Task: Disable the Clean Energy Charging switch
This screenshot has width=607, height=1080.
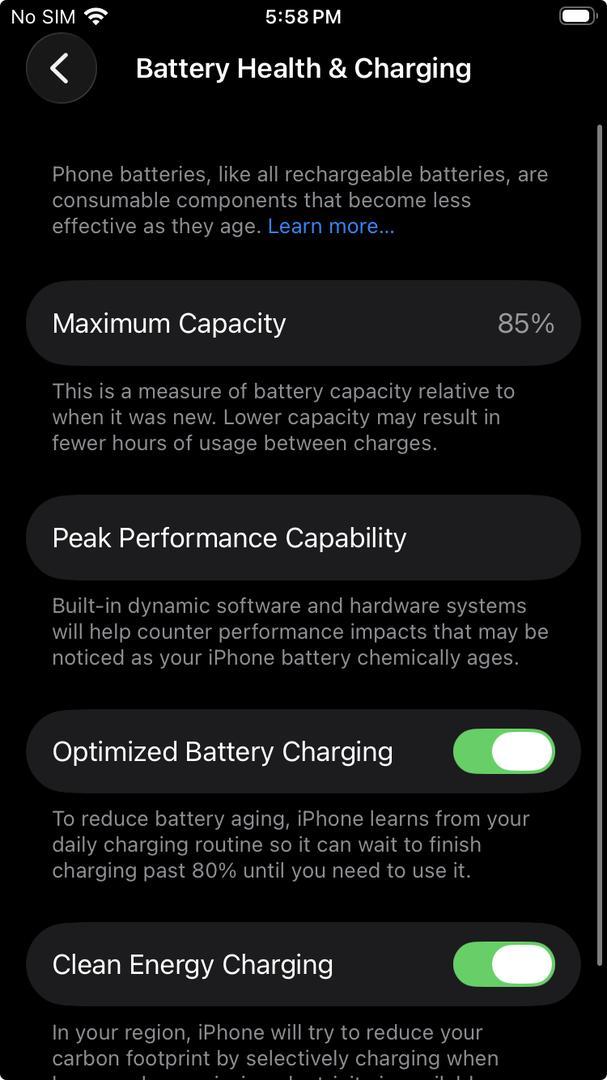Action: [x=503, y=965]
